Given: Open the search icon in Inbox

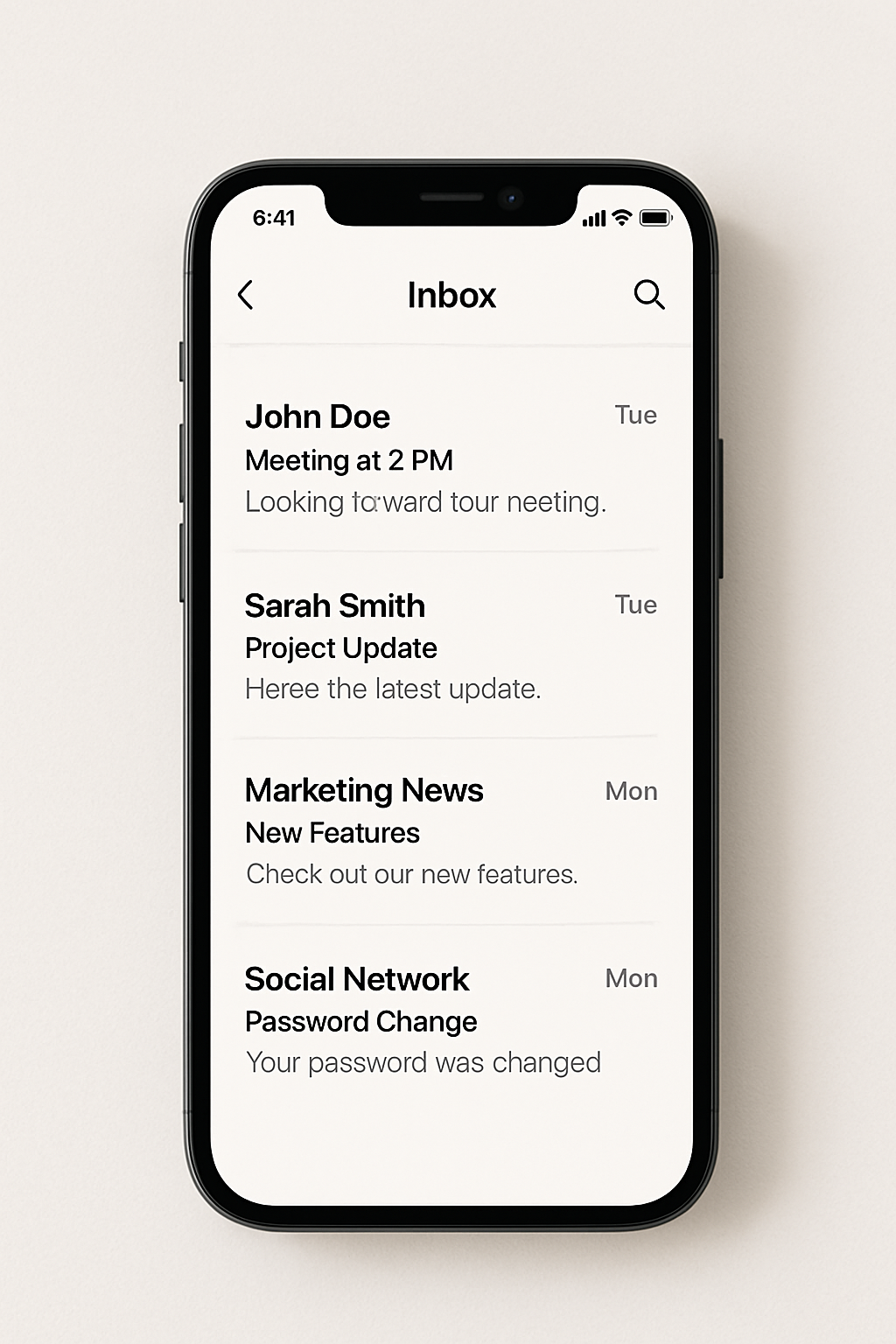Looking at the screenshot, I should coord(648,295).
